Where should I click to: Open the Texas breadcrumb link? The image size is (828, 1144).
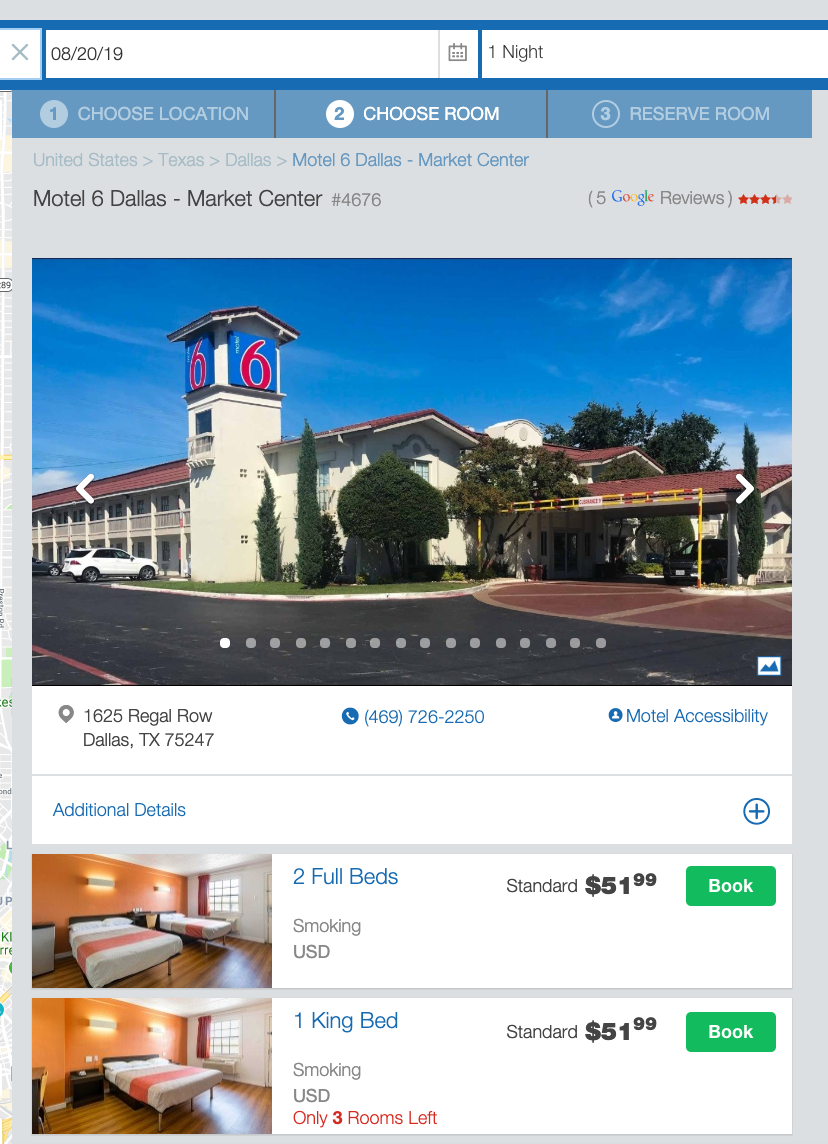pos(181,160)
